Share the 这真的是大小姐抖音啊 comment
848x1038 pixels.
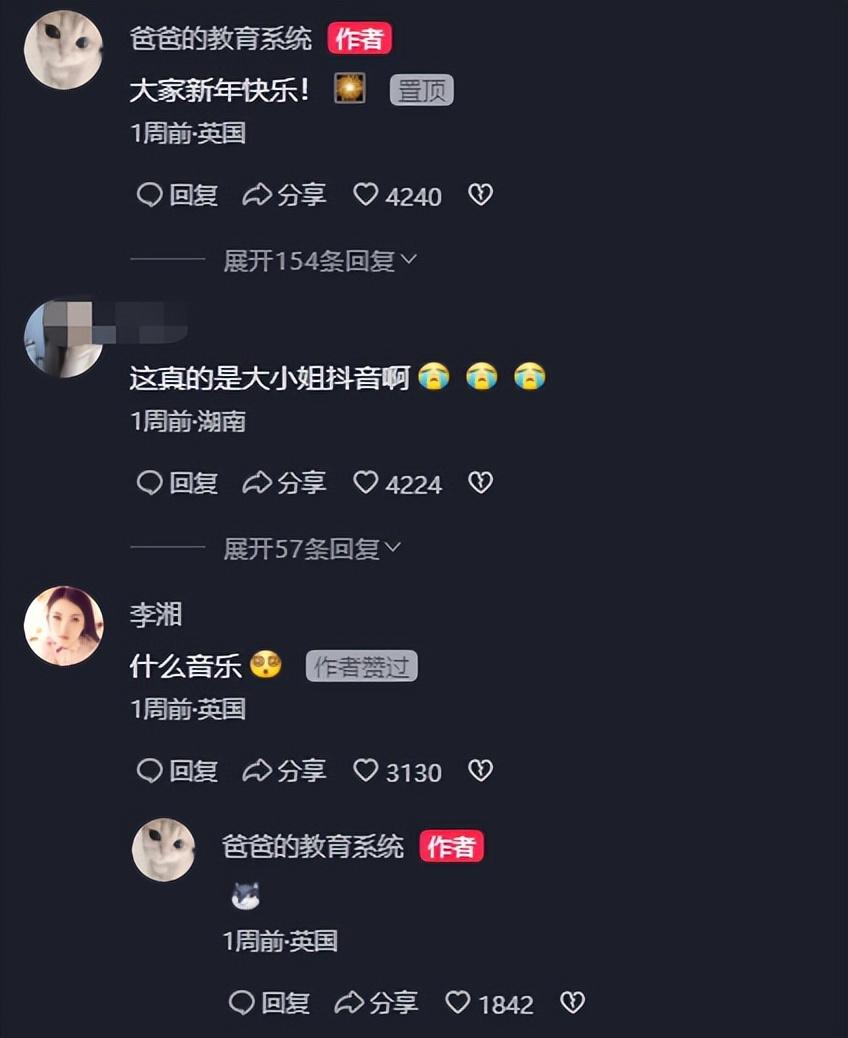coord(285,483)
